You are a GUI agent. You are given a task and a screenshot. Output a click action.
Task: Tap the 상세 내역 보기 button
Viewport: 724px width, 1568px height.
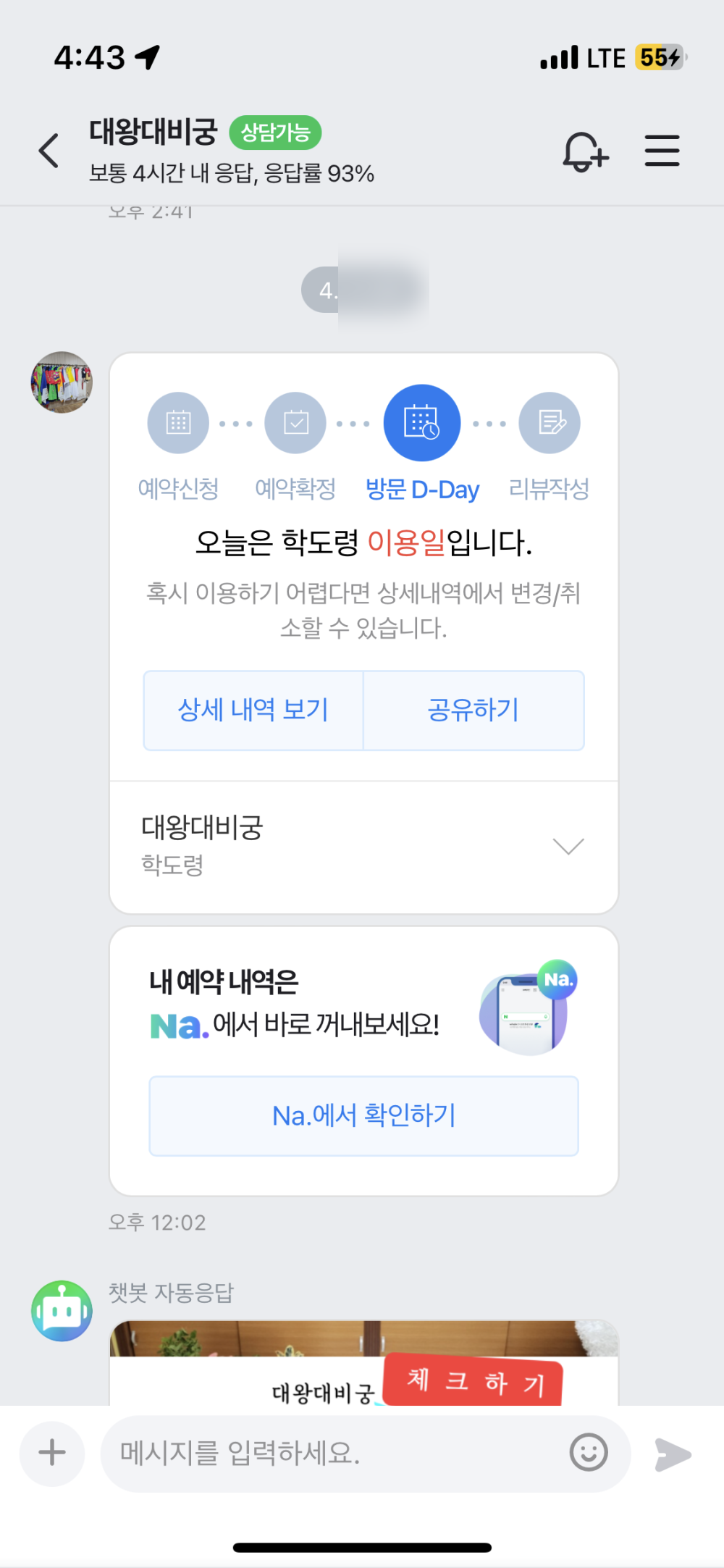tap(253, 710)
